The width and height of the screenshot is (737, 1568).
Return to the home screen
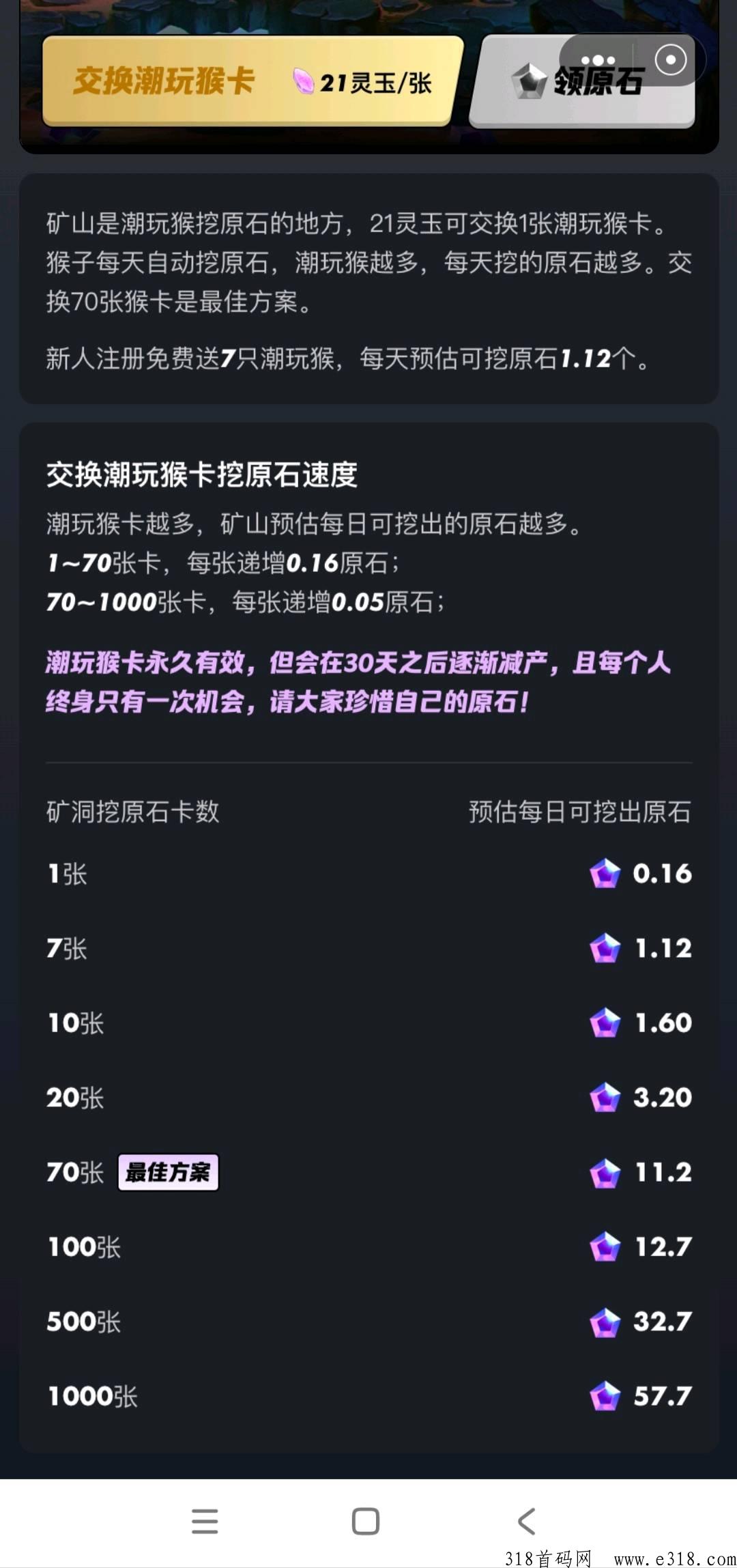tap(366, 1522)
